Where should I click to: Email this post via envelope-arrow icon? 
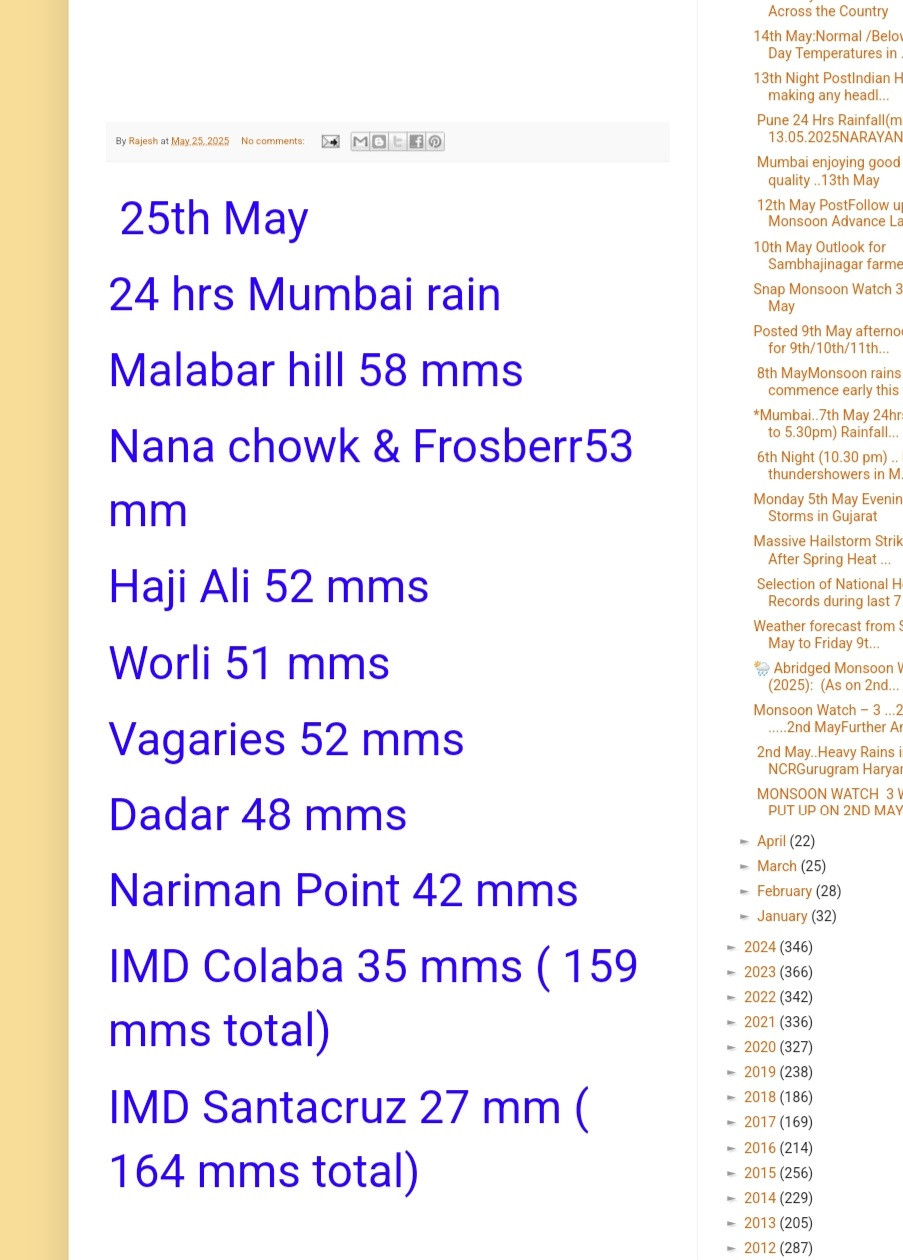(330, 141)
